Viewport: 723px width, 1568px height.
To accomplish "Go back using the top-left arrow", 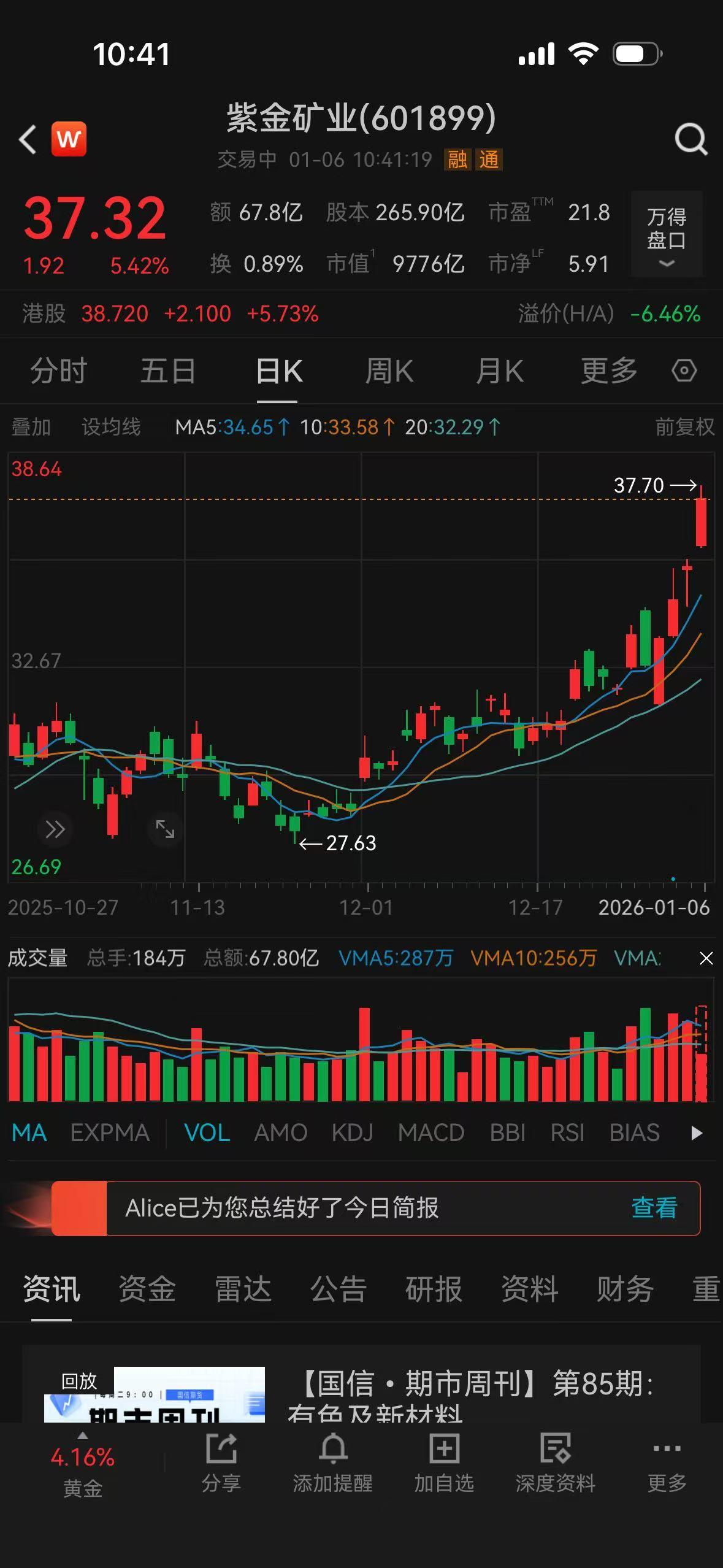I will [28, 139].
